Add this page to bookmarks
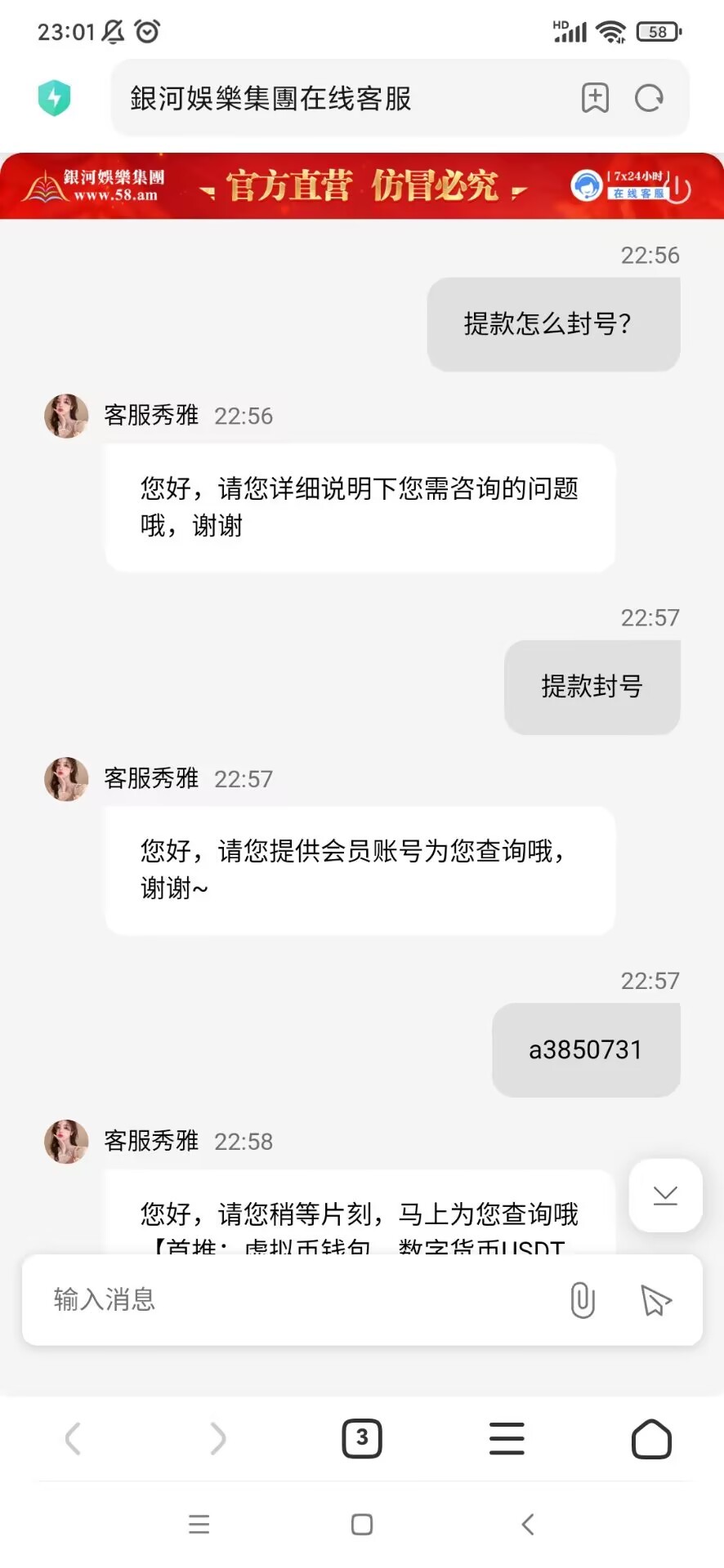Image resolution: width=724 pixels, height=1568 pixels. [x=595, y=98]
